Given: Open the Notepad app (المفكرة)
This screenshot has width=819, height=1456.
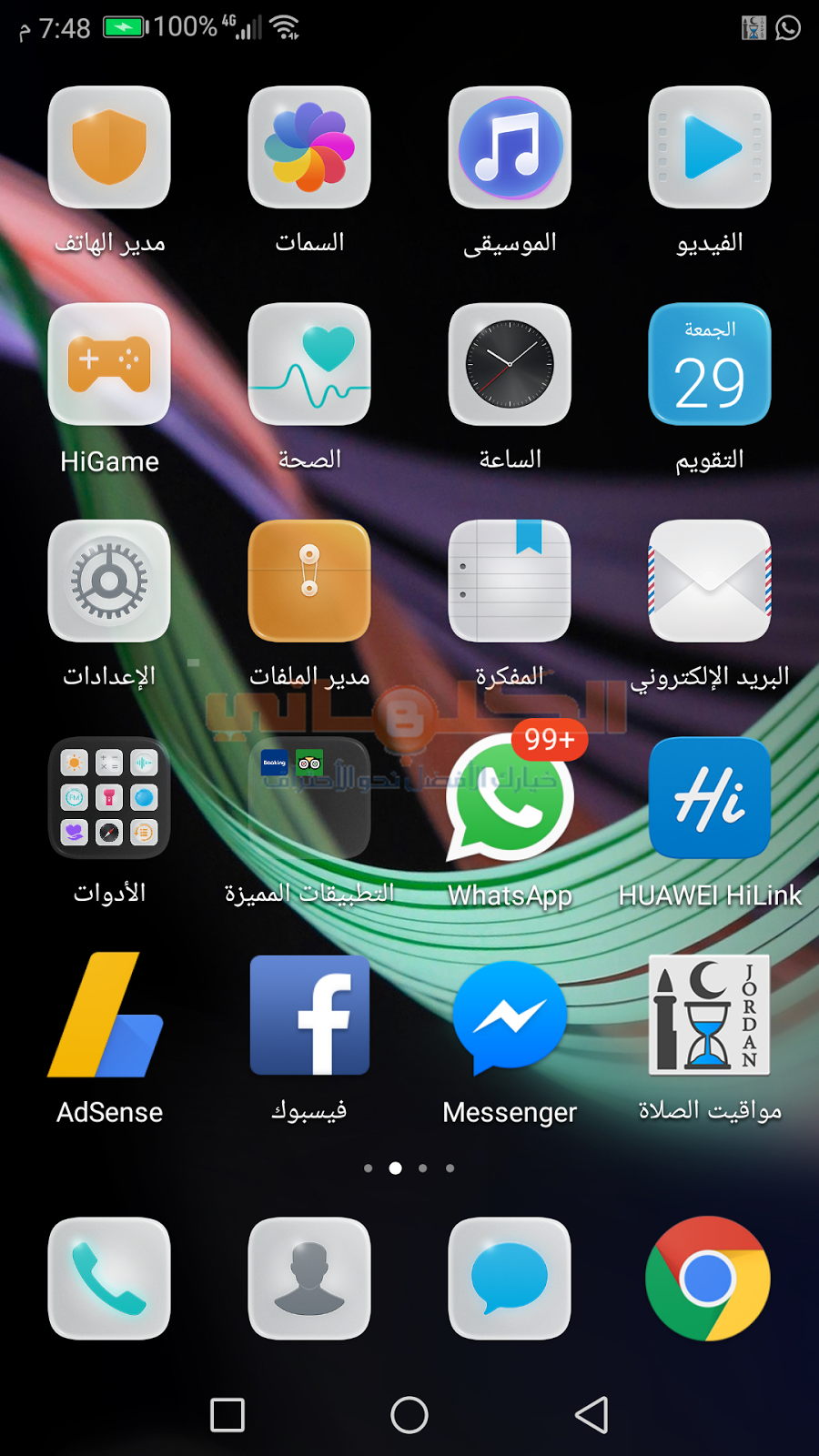Looking at the screenshot, I should tap(510, 581).
